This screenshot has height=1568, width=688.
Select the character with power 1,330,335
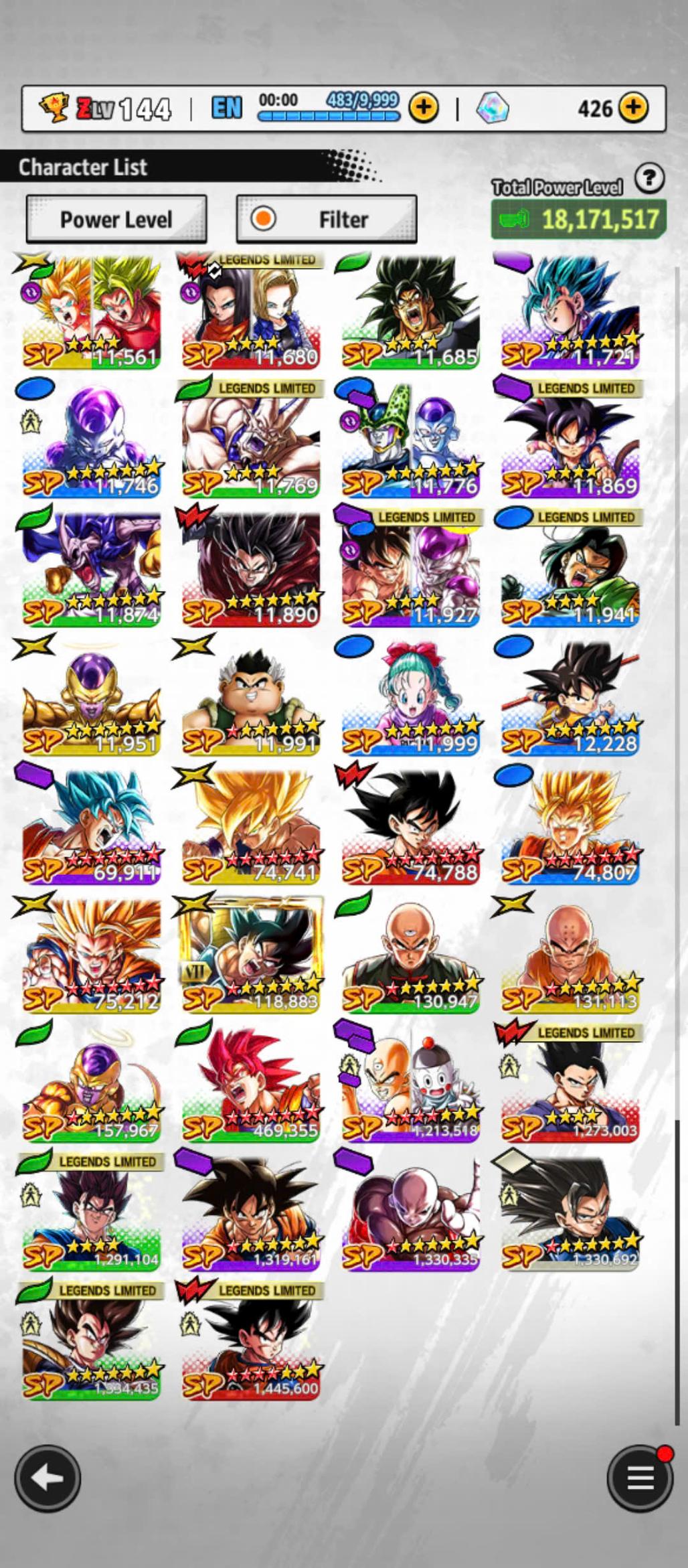pyautogui.click(x=410, y=1216)
